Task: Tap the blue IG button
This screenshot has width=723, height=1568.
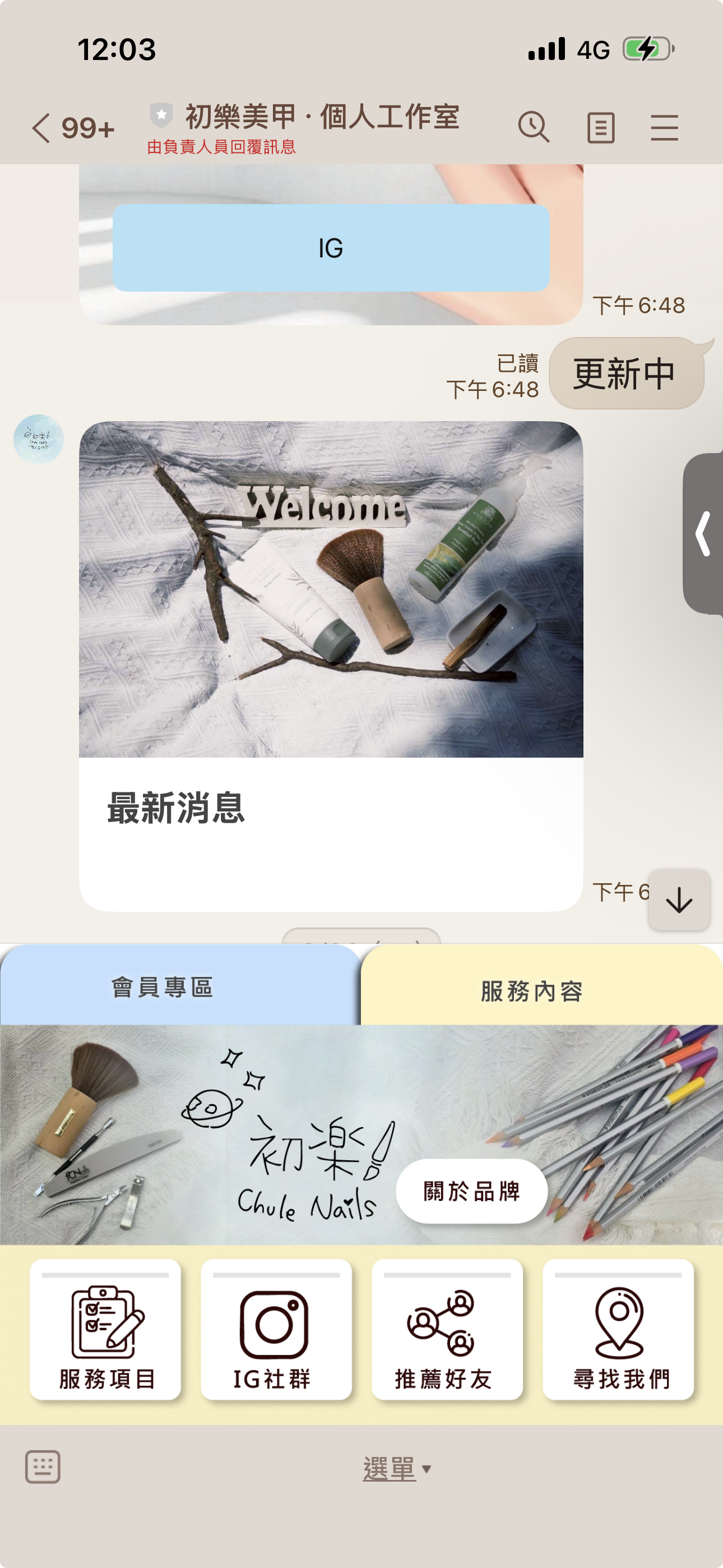Action: tap(331, 248)
